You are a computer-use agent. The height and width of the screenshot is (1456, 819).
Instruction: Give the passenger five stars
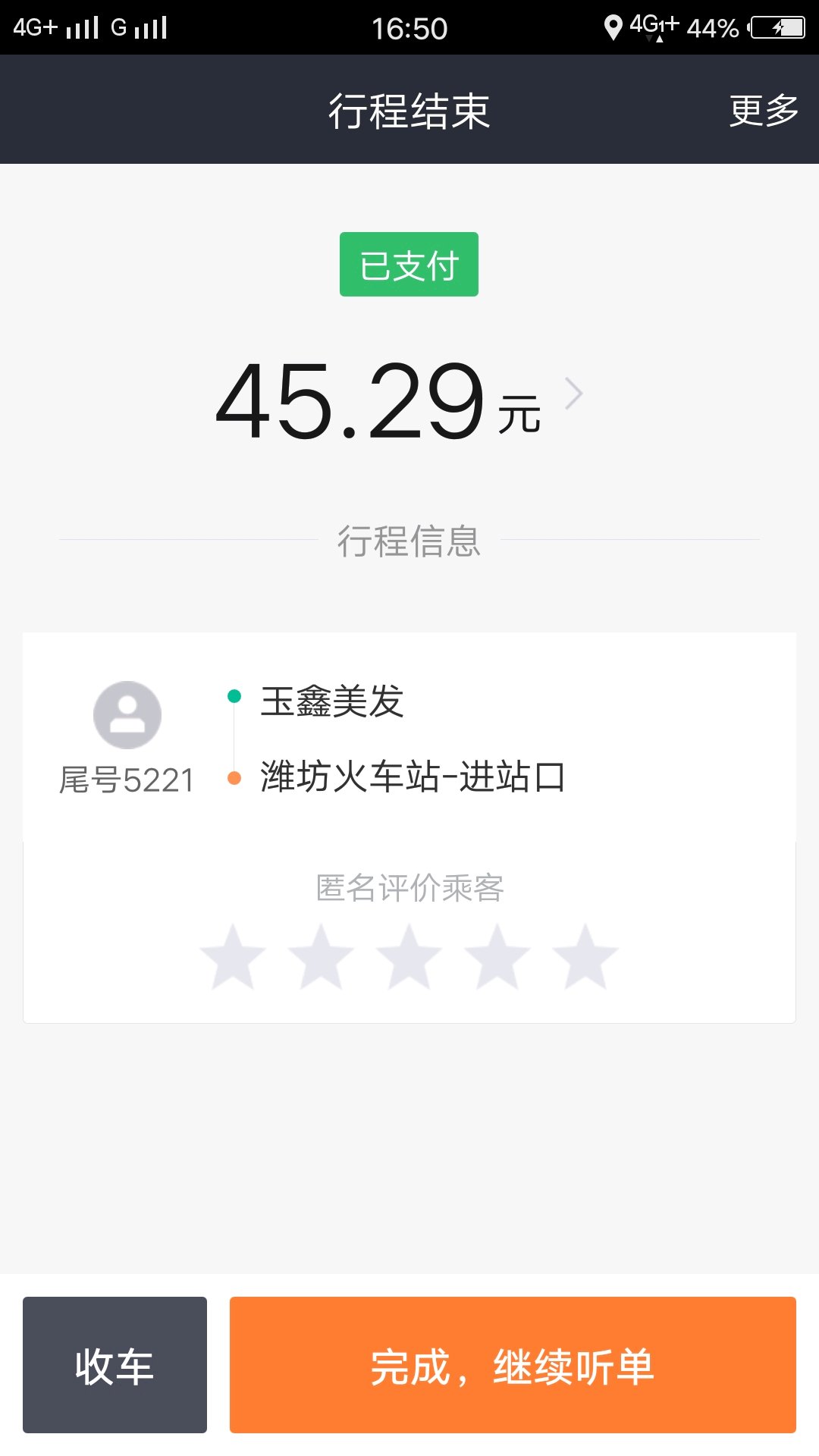(585, 956)
